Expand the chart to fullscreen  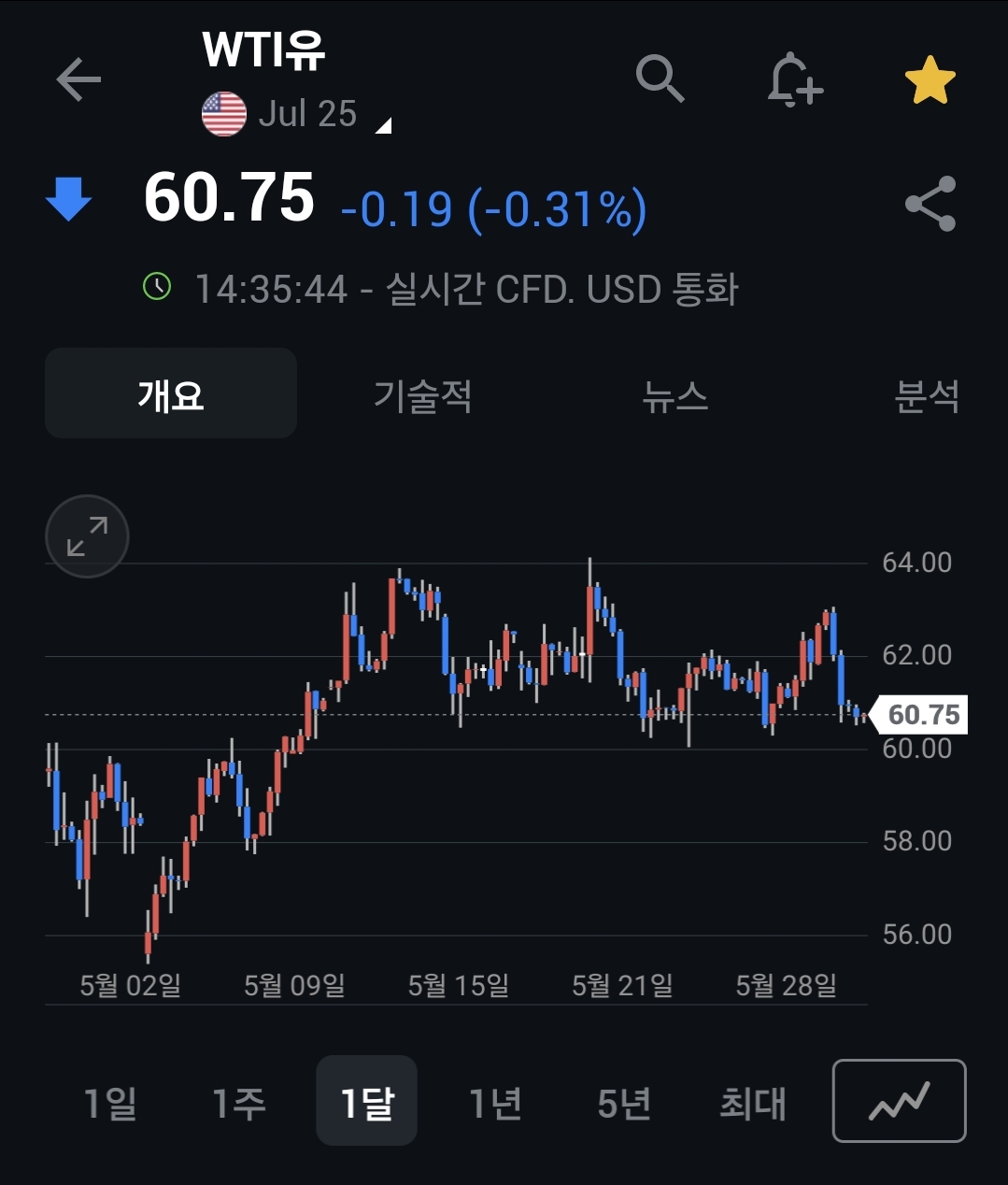click(x=87, y=536)
